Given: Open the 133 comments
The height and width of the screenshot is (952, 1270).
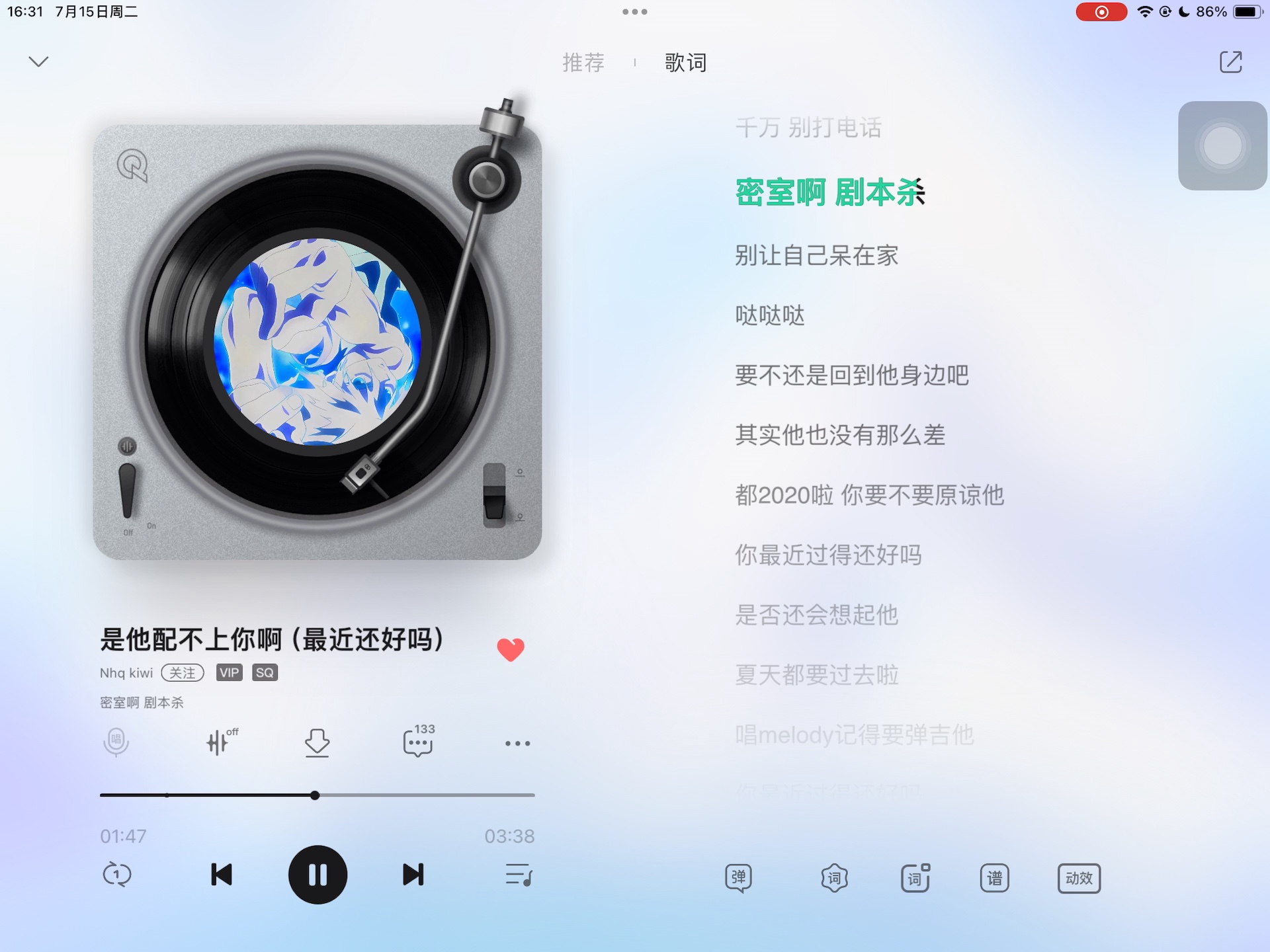Looking at the screenshot, I should 418,741.
